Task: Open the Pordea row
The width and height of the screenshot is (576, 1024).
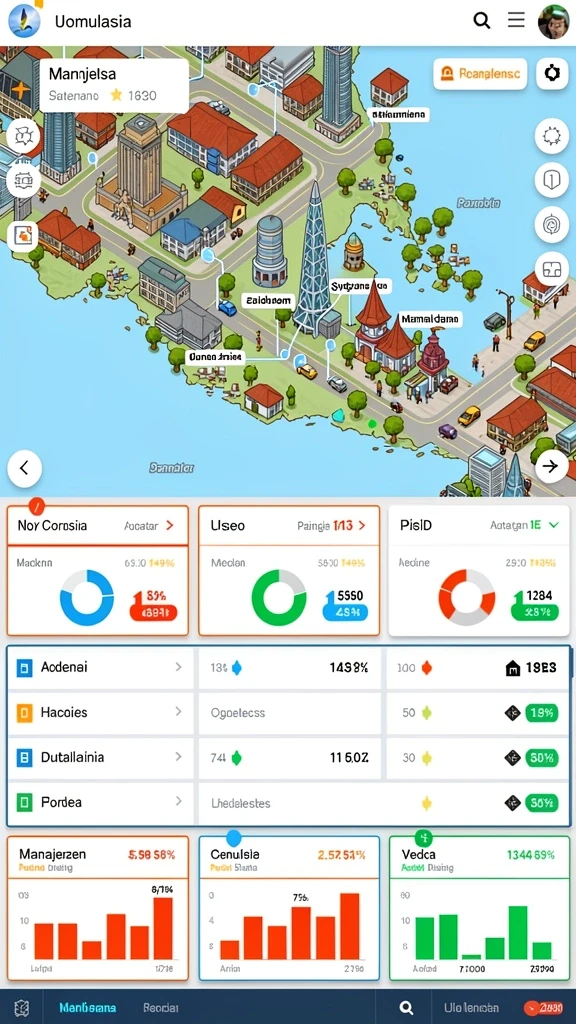Action: (101, 803)
